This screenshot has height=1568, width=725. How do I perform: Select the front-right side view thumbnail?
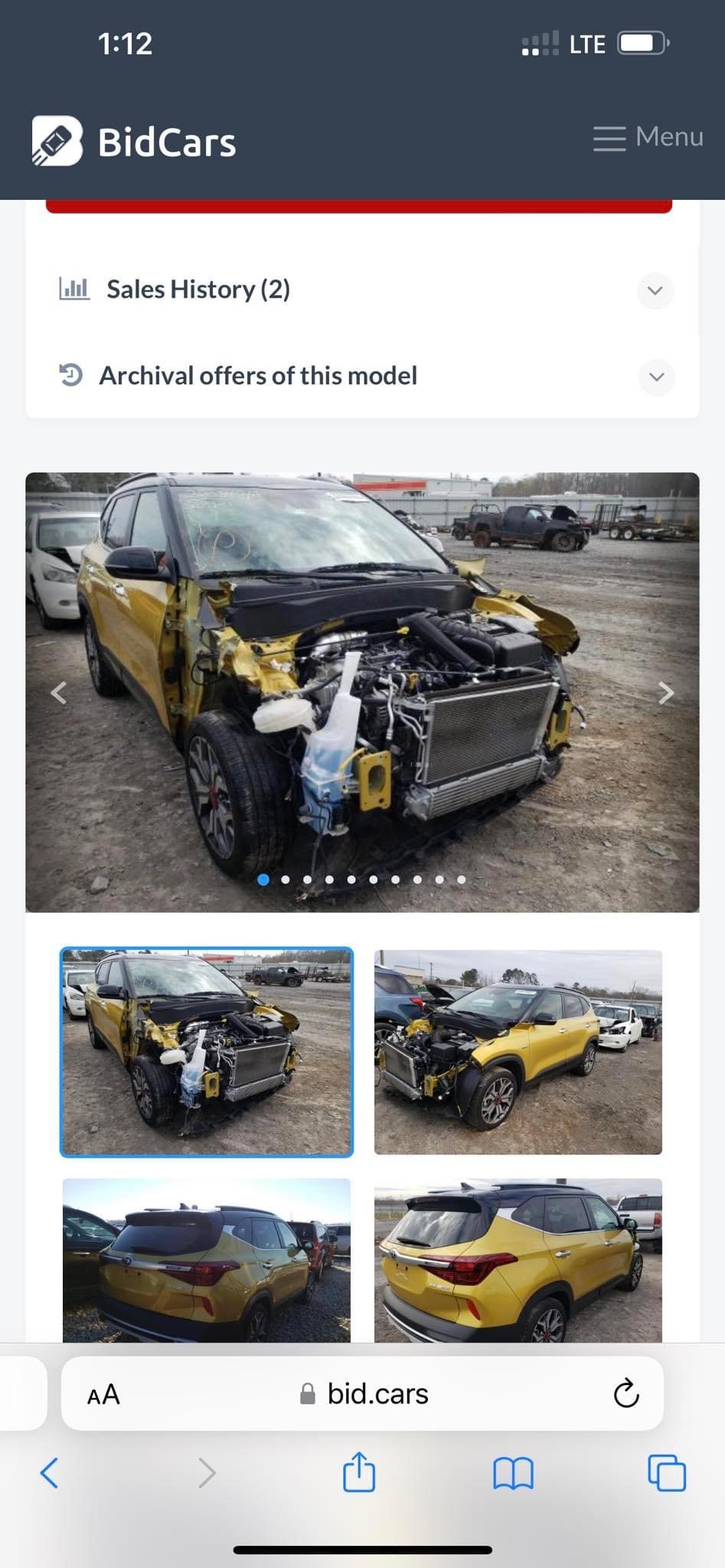(x=518, y=1052)
